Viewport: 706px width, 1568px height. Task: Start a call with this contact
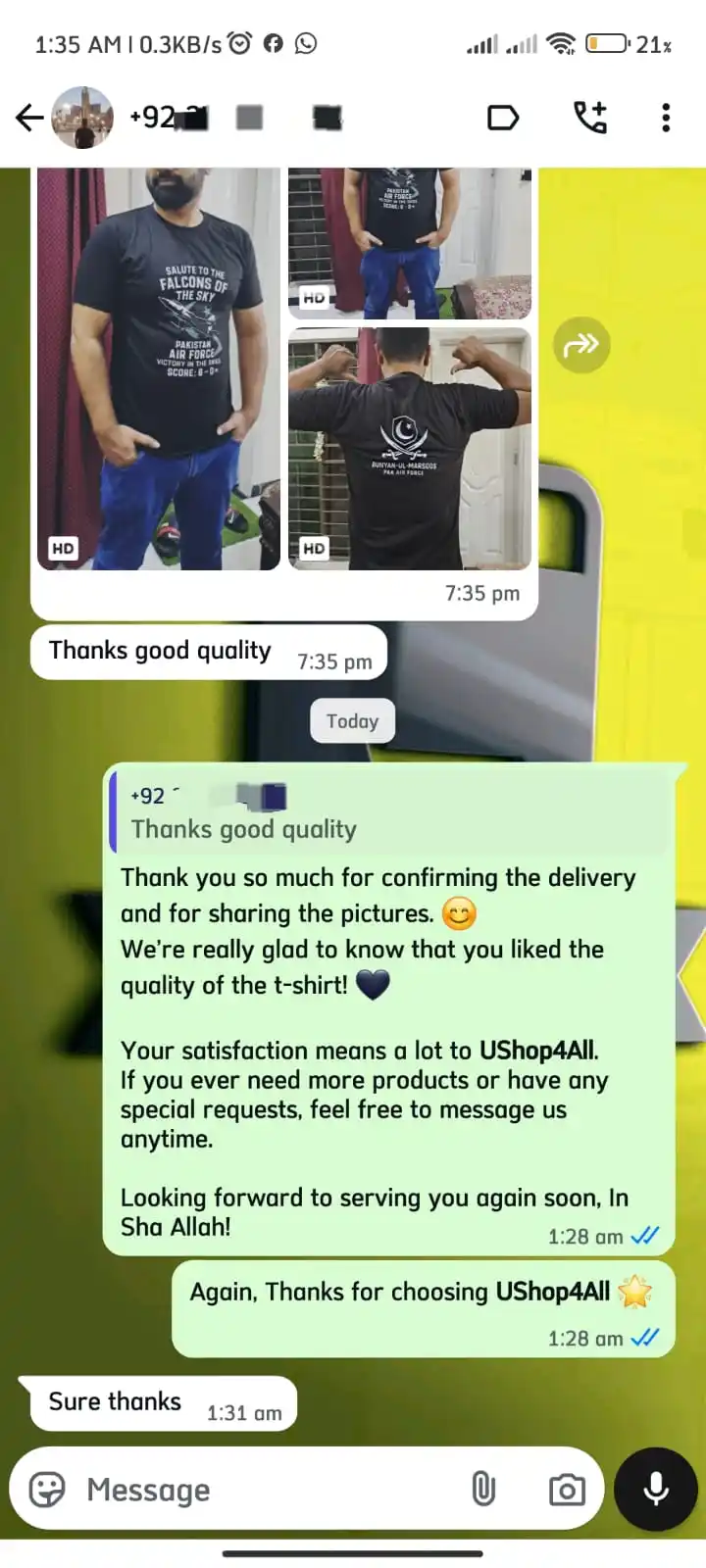click(x=589, y=119)
